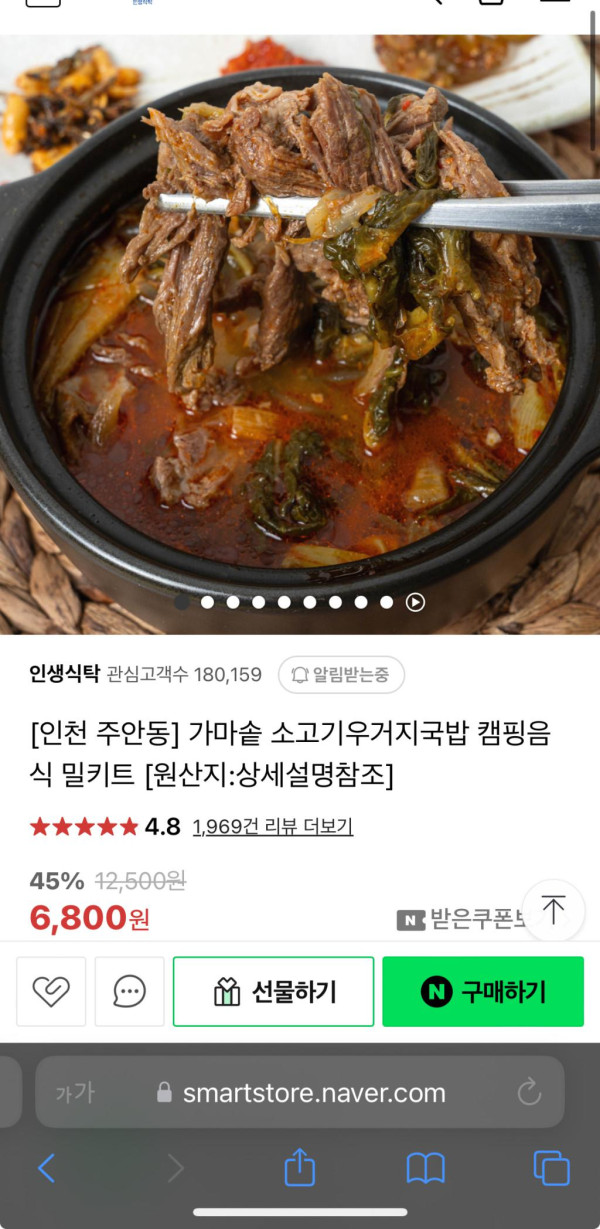Reload the page
This screenshot has width=600, height=1229.
(529, 1092)
